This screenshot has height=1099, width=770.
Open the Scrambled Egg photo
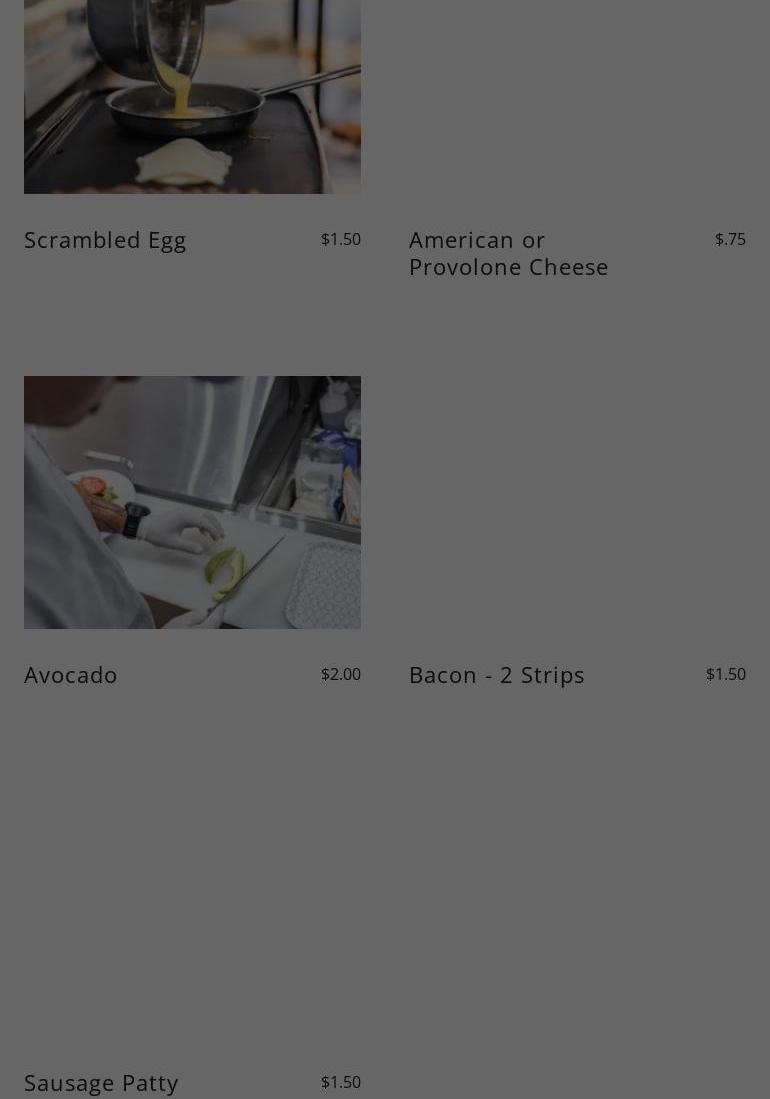[192, 97]
